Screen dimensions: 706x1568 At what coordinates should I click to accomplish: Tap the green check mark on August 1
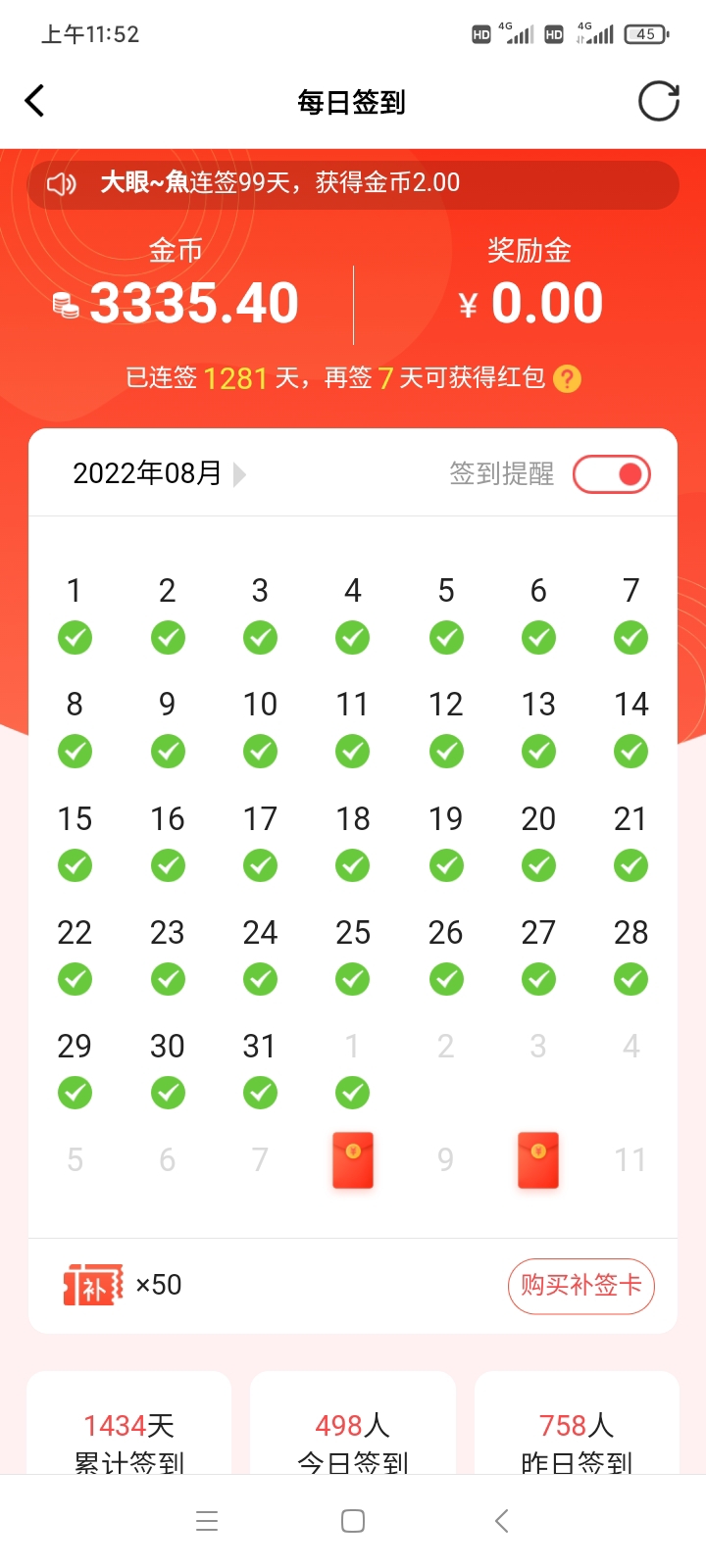click(x=75, y=637)
